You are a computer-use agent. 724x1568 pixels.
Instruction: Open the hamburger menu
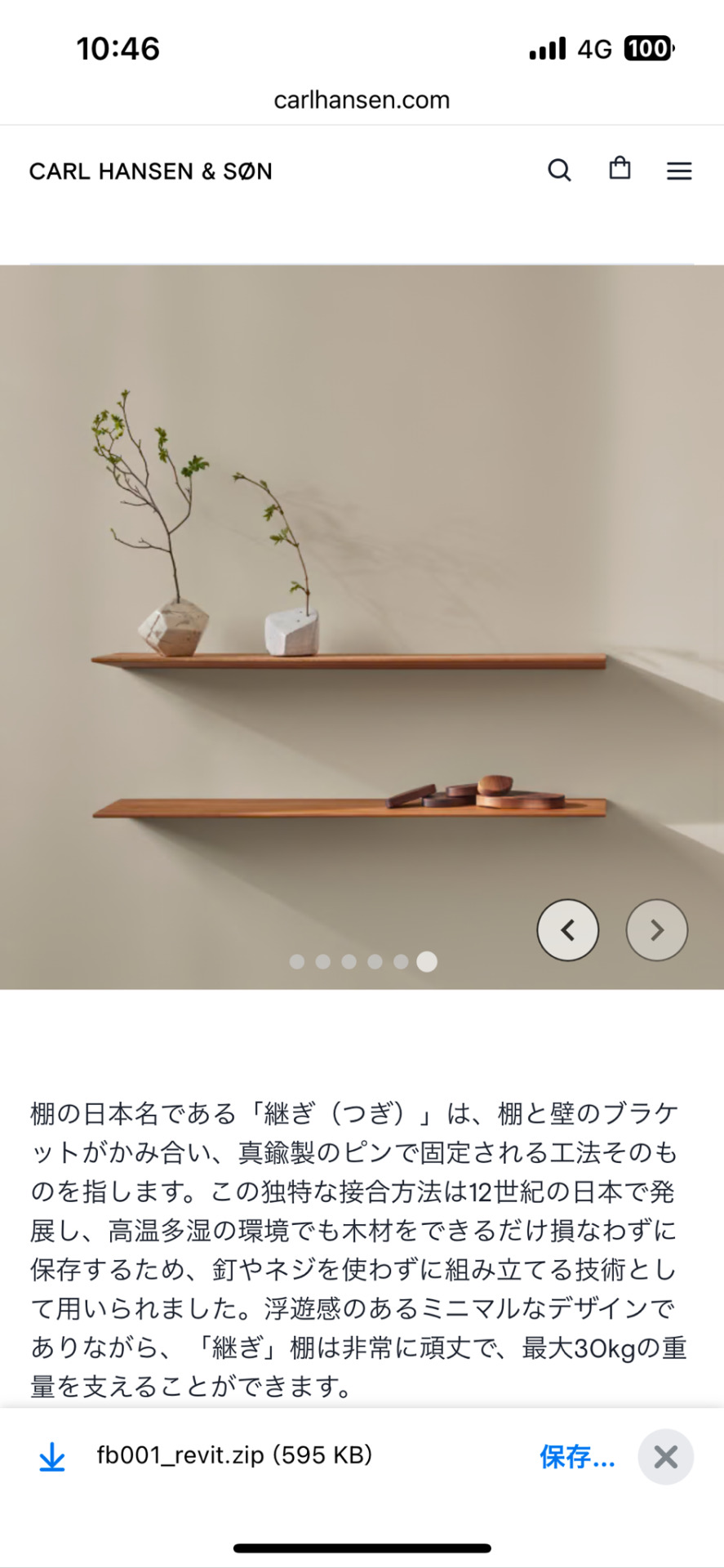point(679,171)
